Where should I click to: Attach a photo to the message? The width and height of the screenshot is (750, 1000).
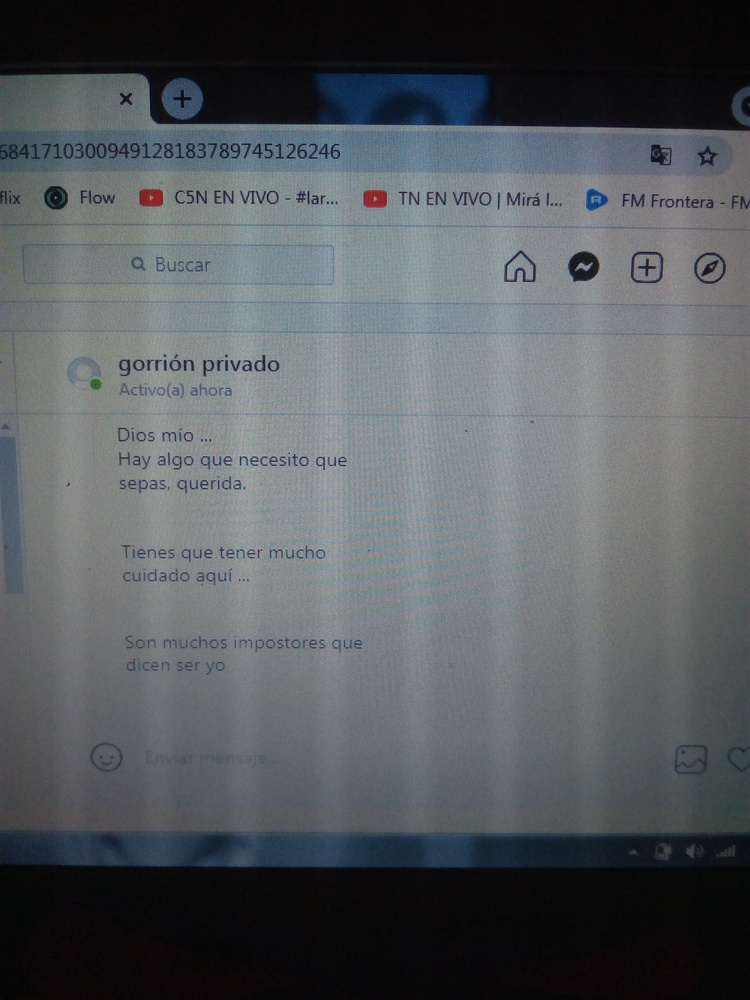tap(690, 759)
